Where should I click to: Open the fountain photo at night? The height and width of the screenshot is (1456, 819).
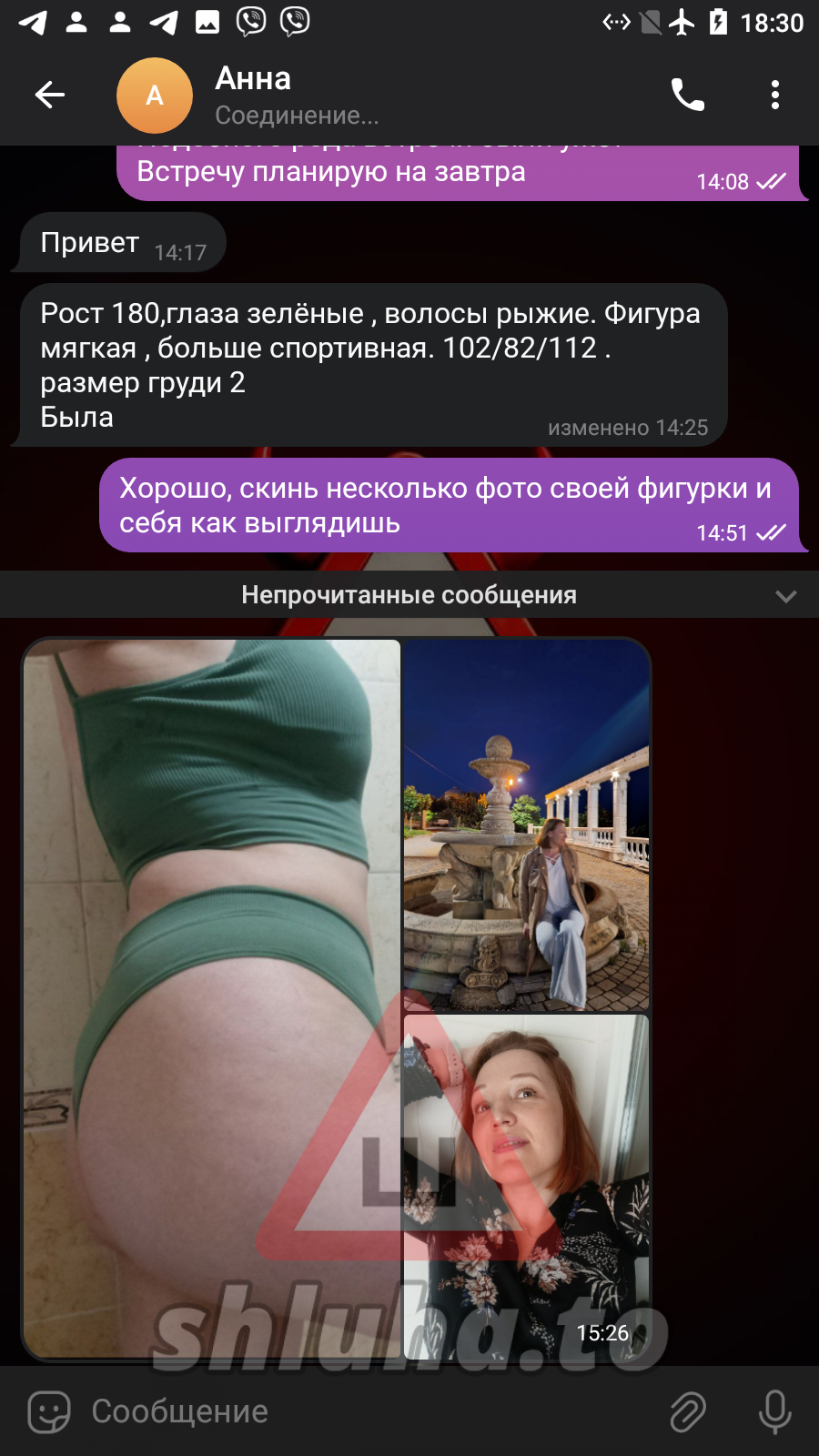526,824
